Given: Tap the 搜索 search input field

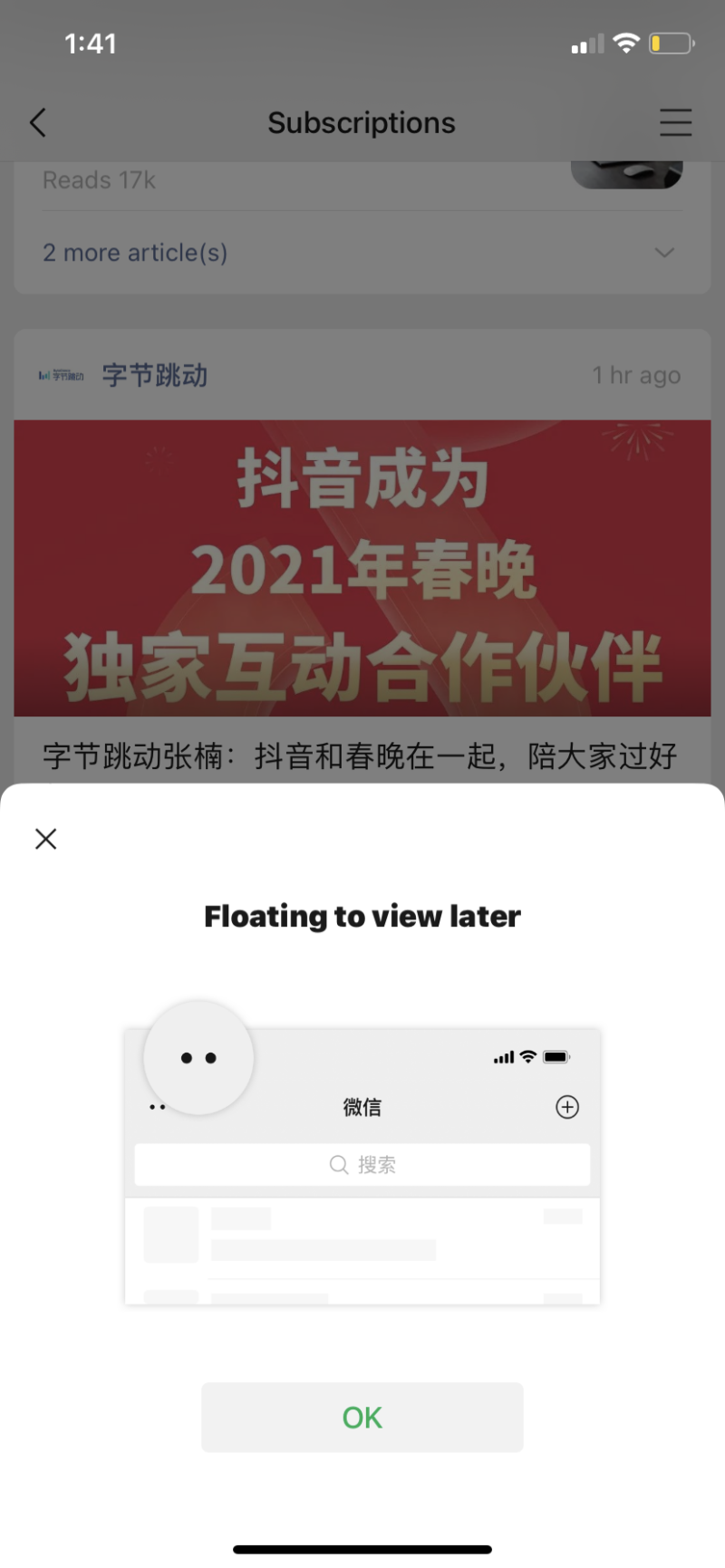Looking at the screenshot, I should [x=362, y=1165].
